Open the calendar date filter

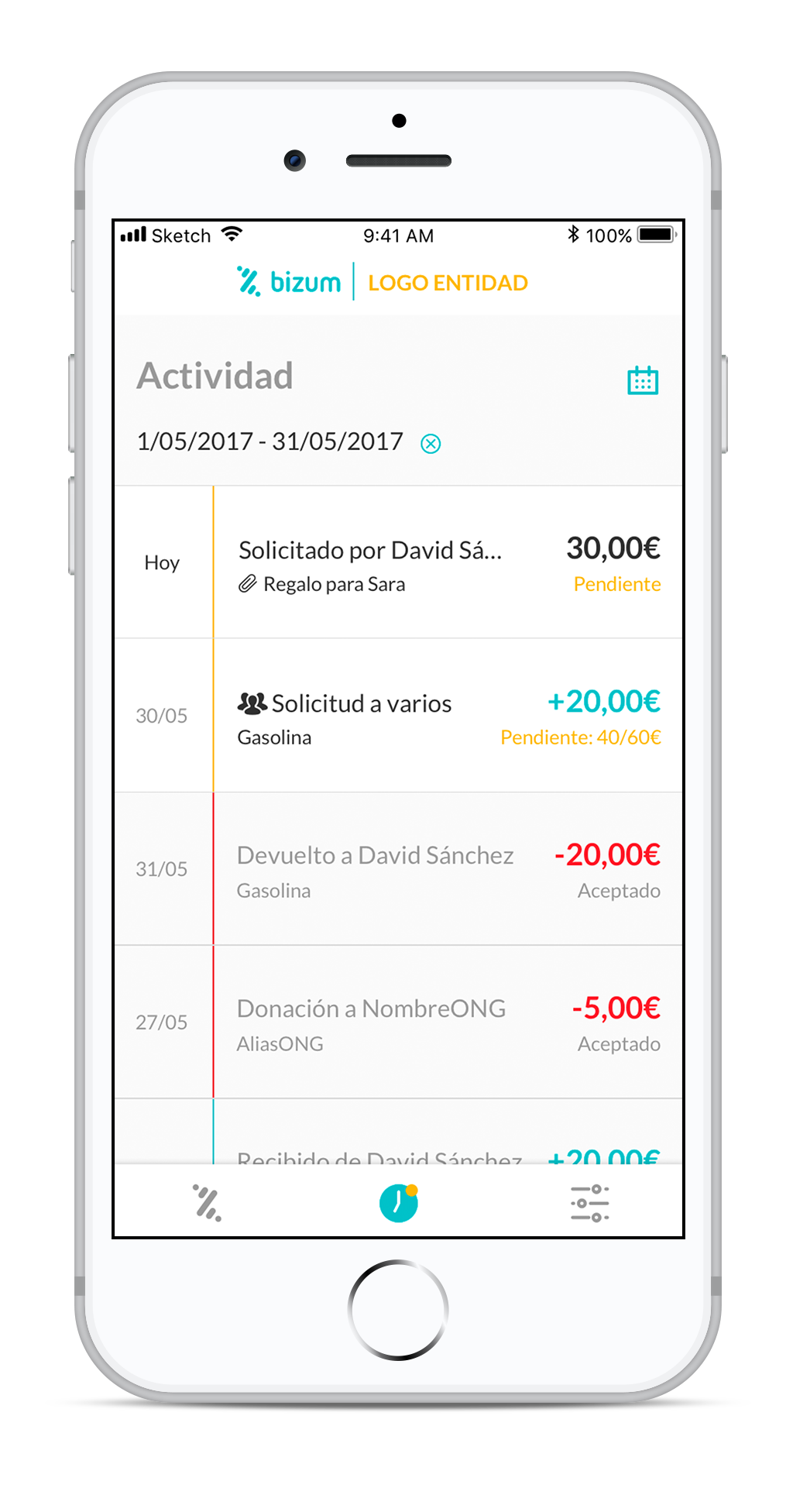point(642,380)
